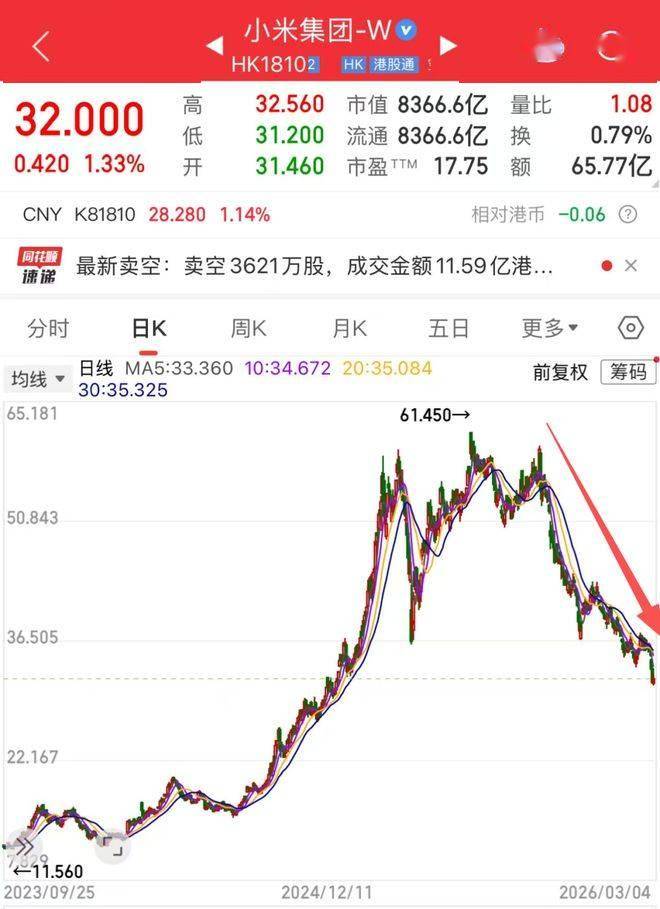Select the 日K chart tab
Image resolution: width=660 pixels, height=909 pixels.
[x=148, y=328]
